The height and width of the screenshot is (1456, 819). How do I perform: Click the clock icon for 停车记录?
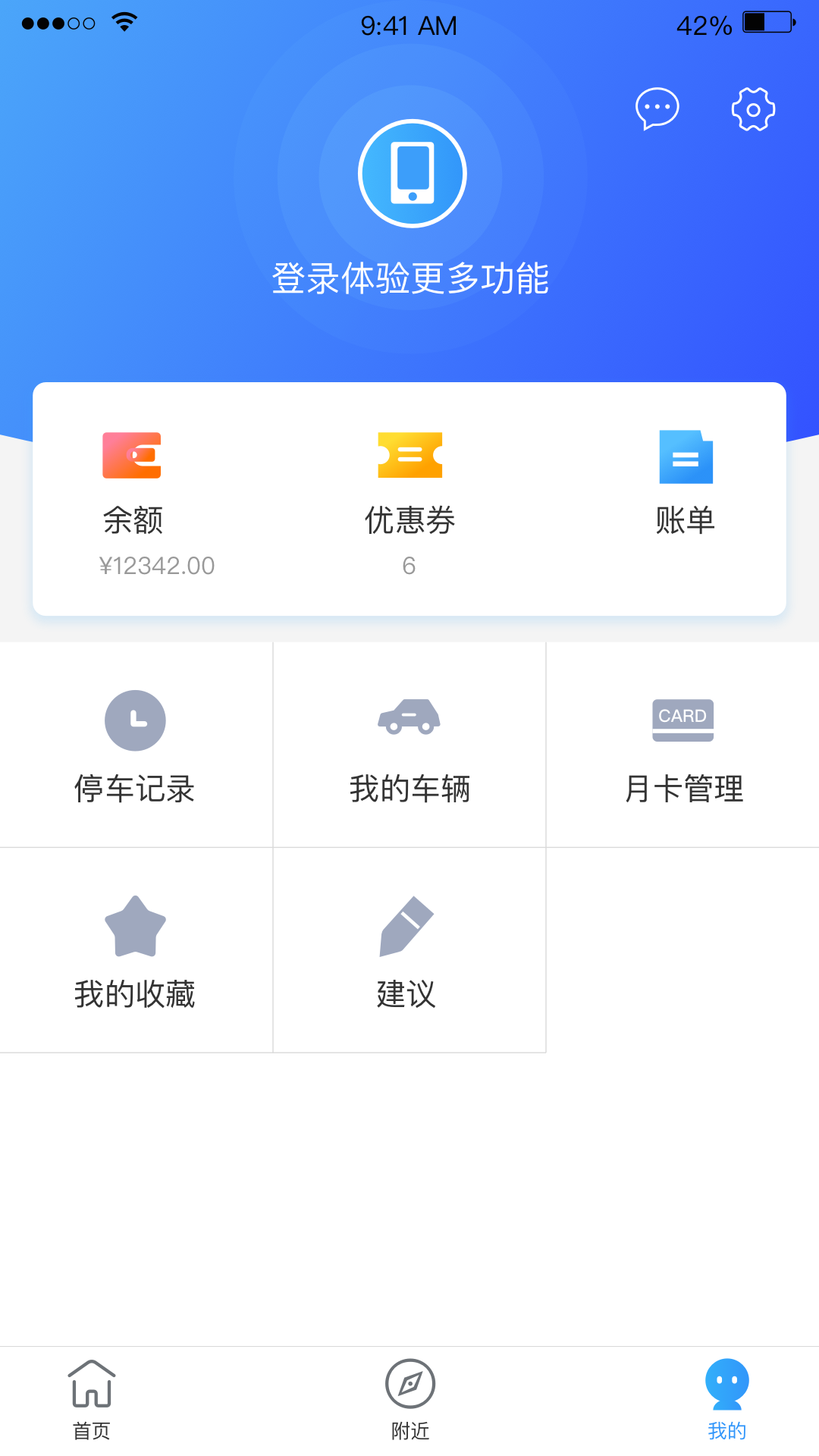point(136,720)
